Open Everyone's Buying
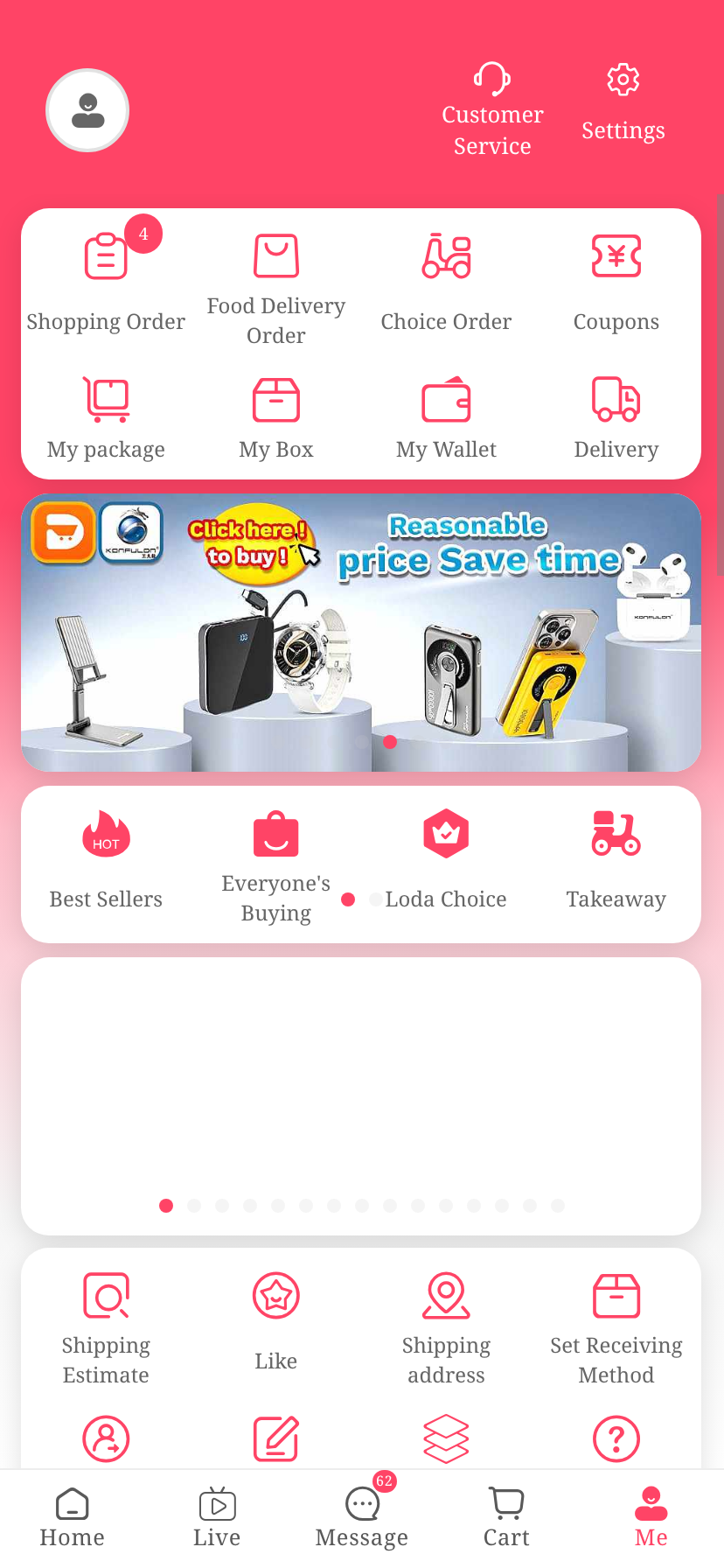This screenshot has height=1568, width=724. (276, 864)
